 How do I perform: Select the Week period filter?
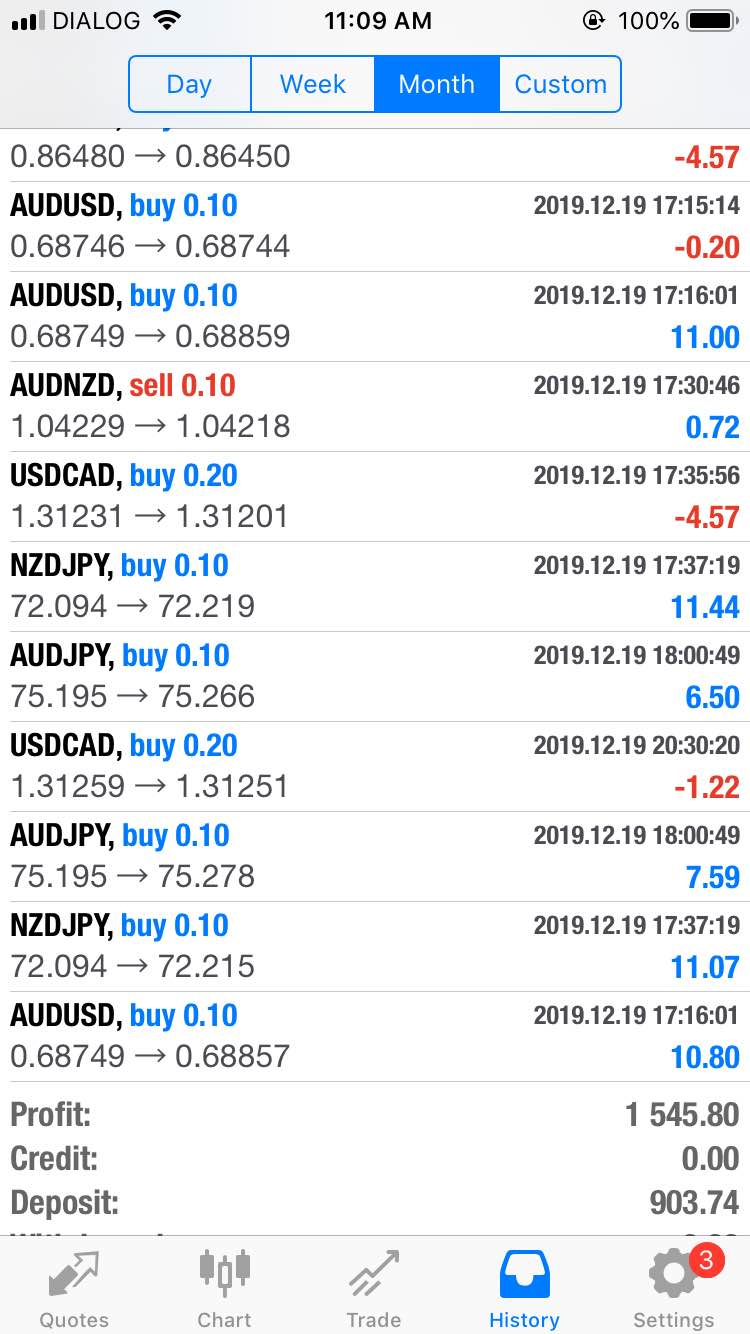point(313,84)
